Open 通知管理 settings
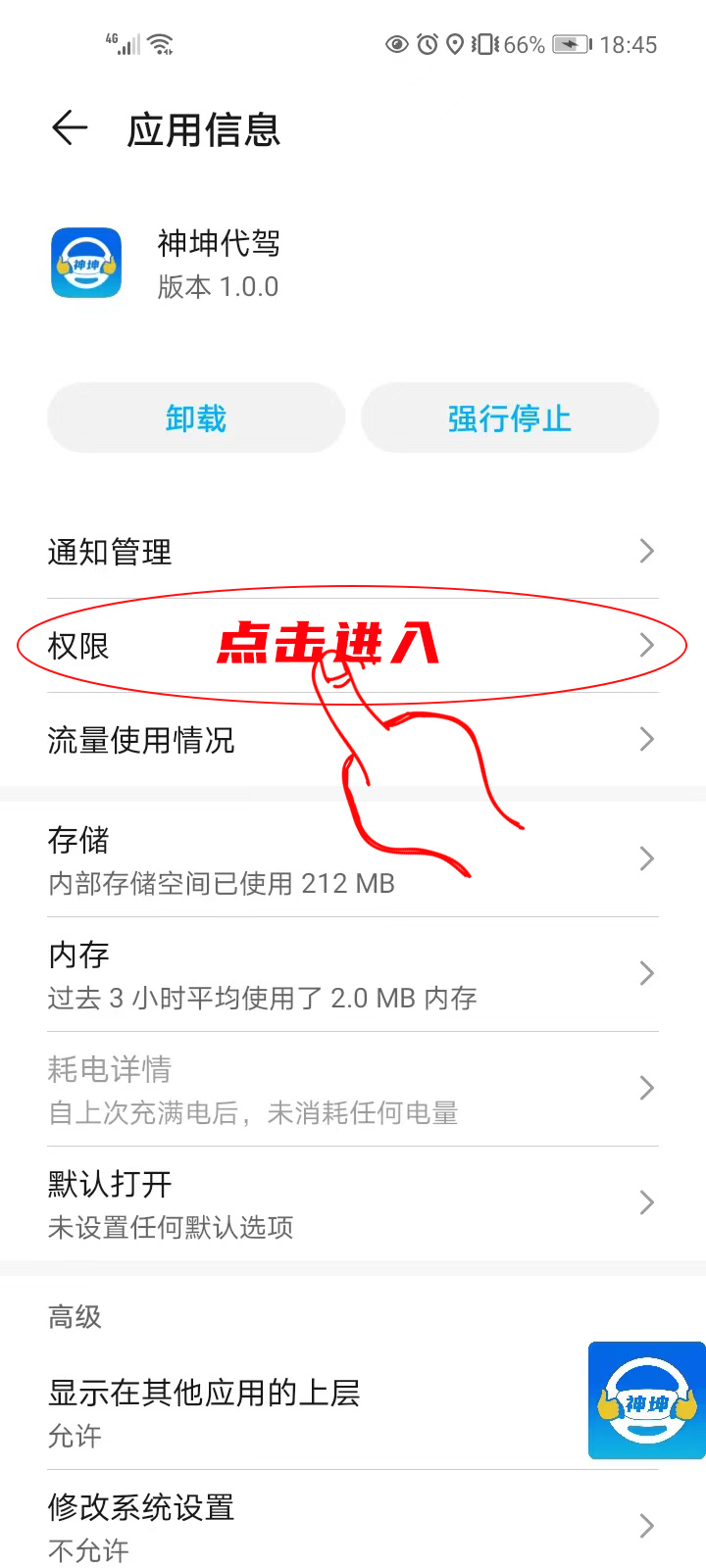 point(353,552)
